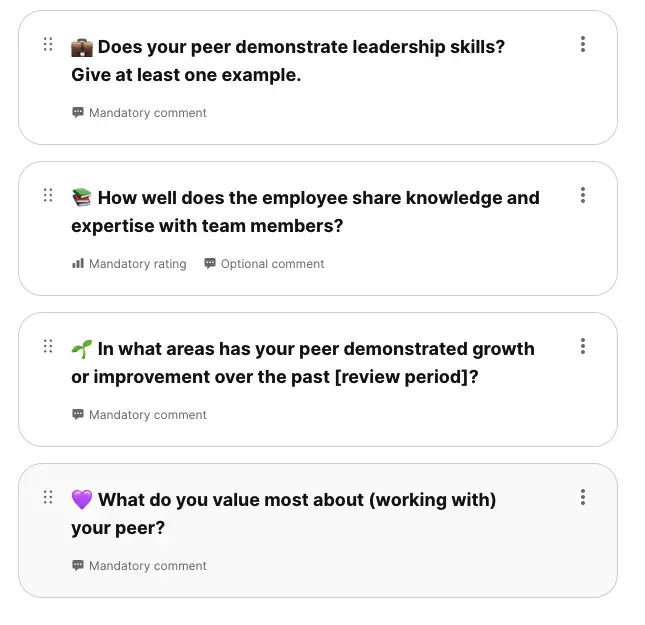Open options menu for share knowledge question

click(583, 195)
